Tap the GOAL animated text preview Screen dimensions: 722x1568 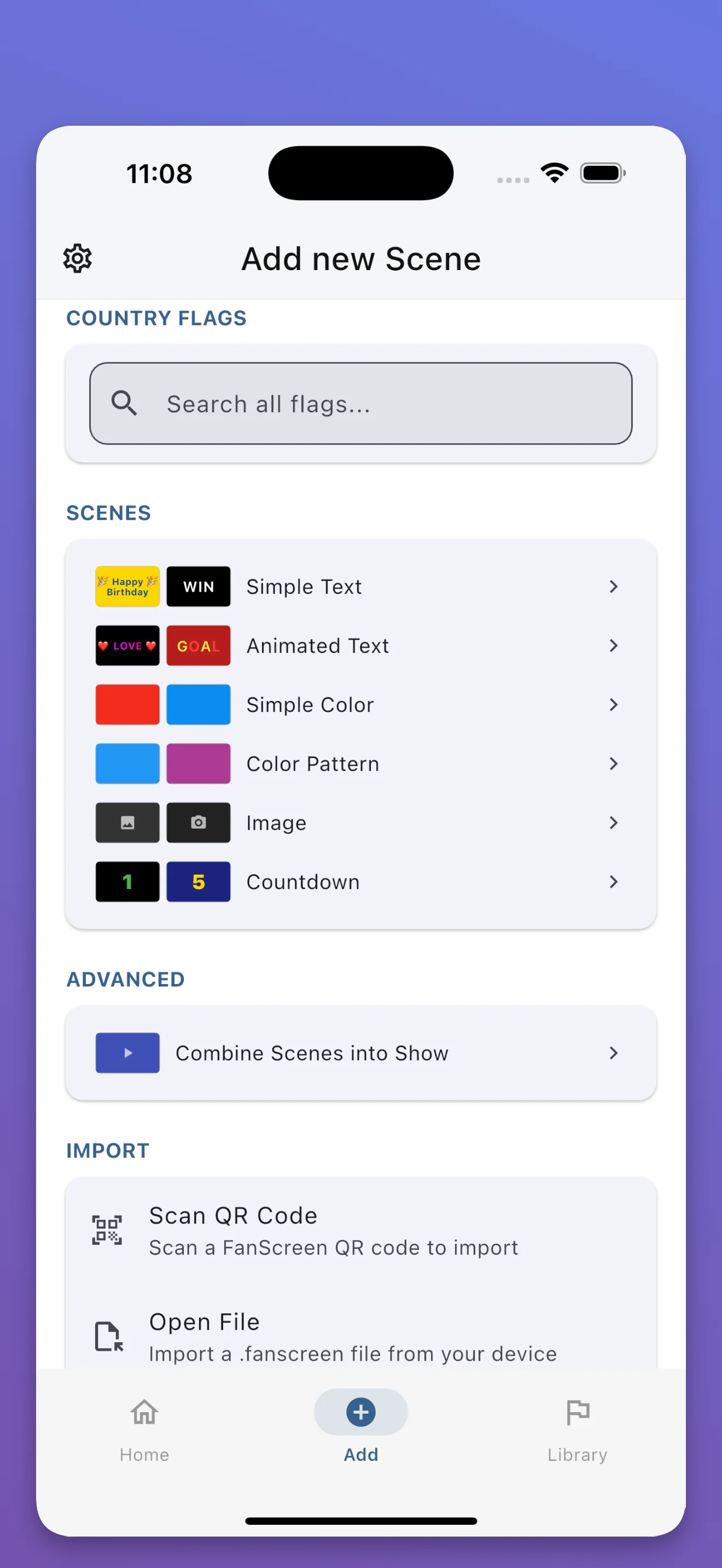coord(199,645)
